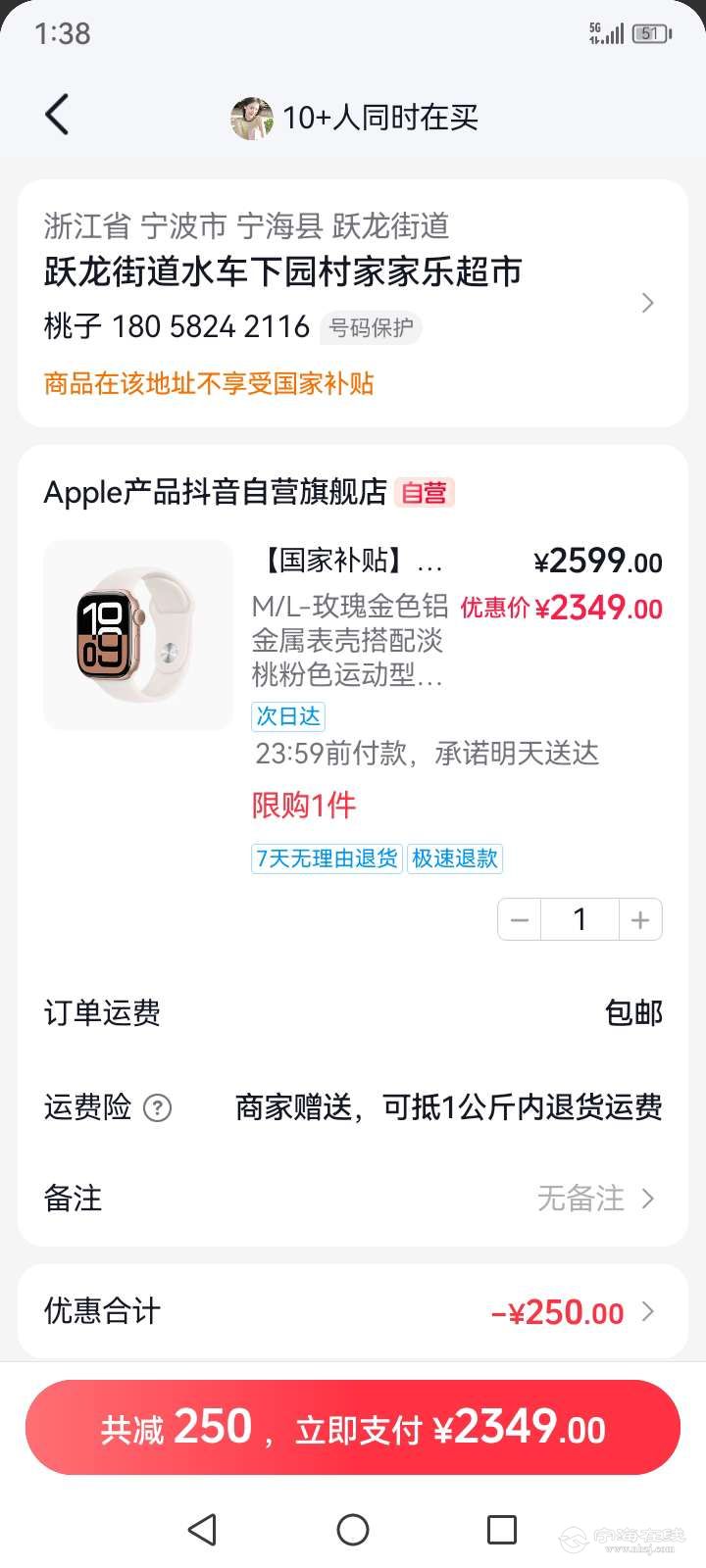This screenshot has width=706, height=1568.
Task: Tap 立即支付 ¥2349.00 to pay now
Action: click(353, 1427)
